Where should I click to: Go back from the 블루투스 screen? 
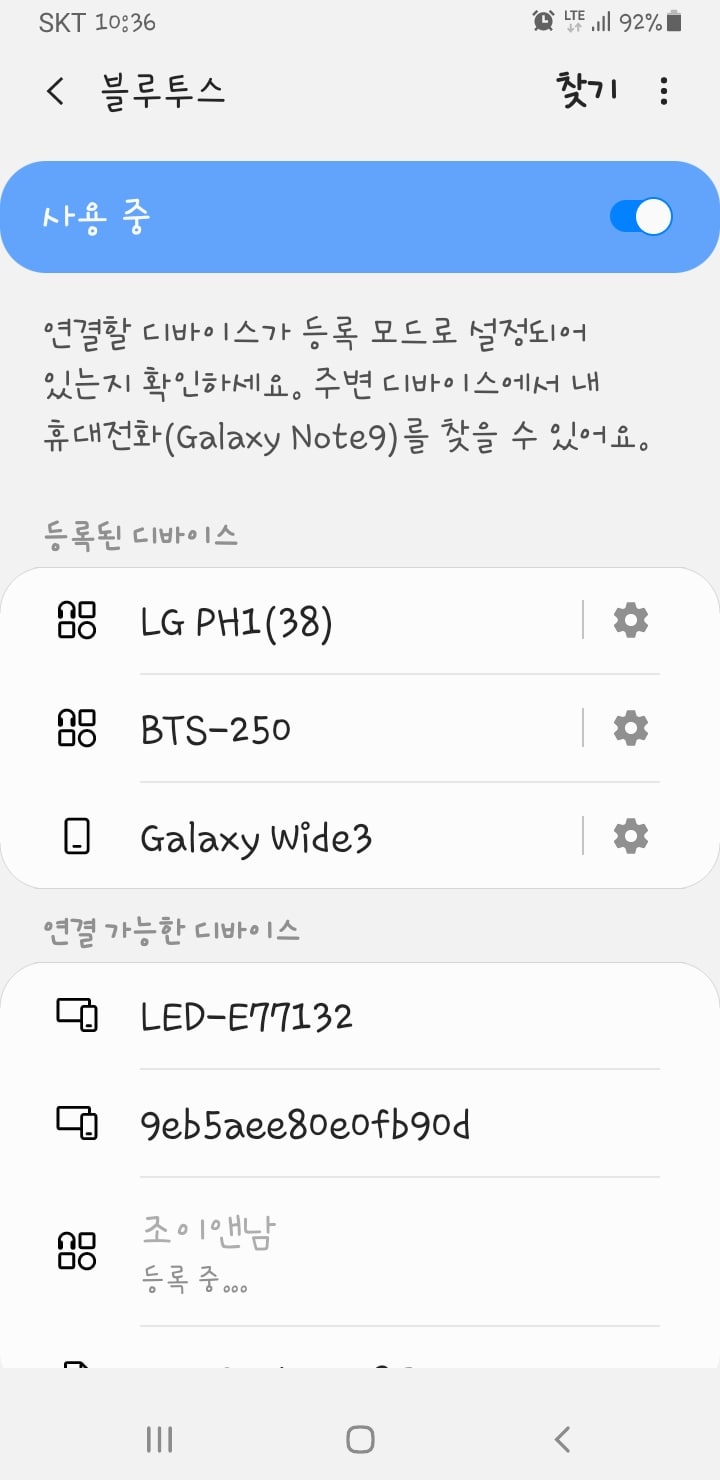click(56, 92)
